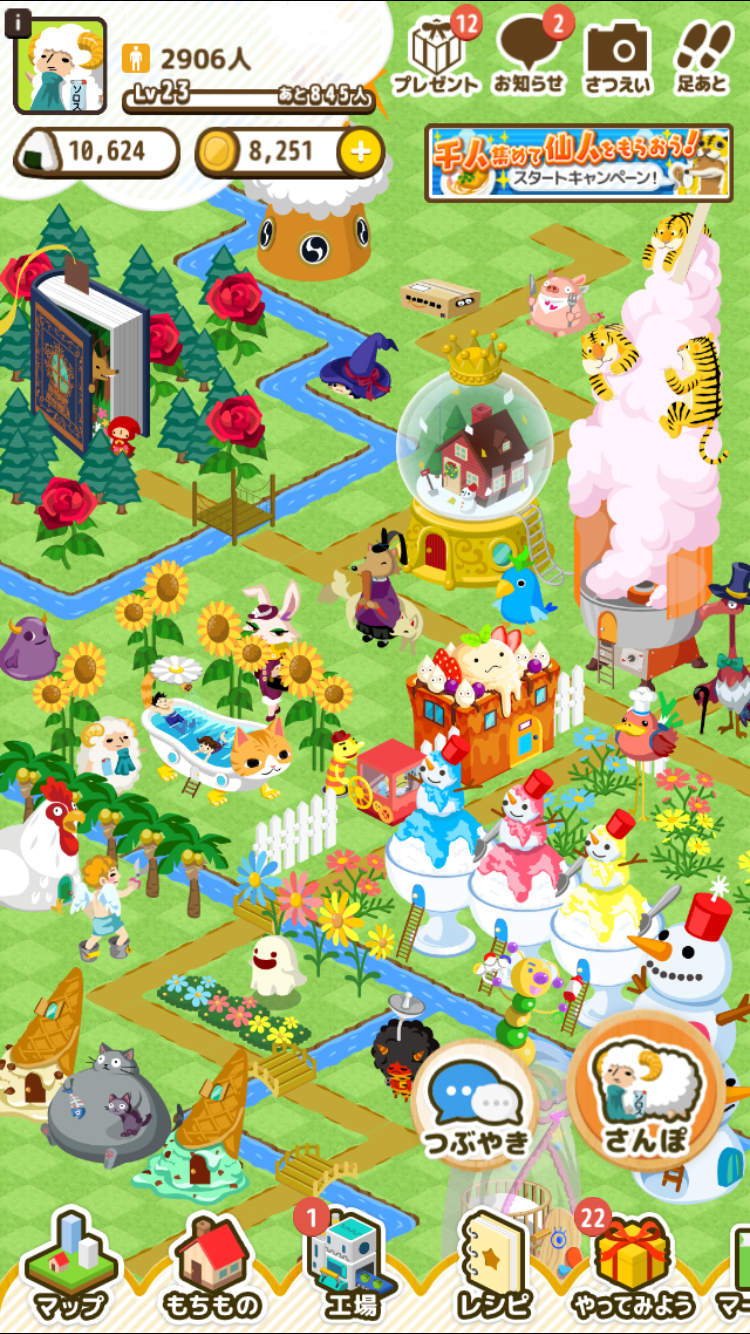
Task: Open the スタートキャンペーン banner
Action: click(x=579, y=163)
